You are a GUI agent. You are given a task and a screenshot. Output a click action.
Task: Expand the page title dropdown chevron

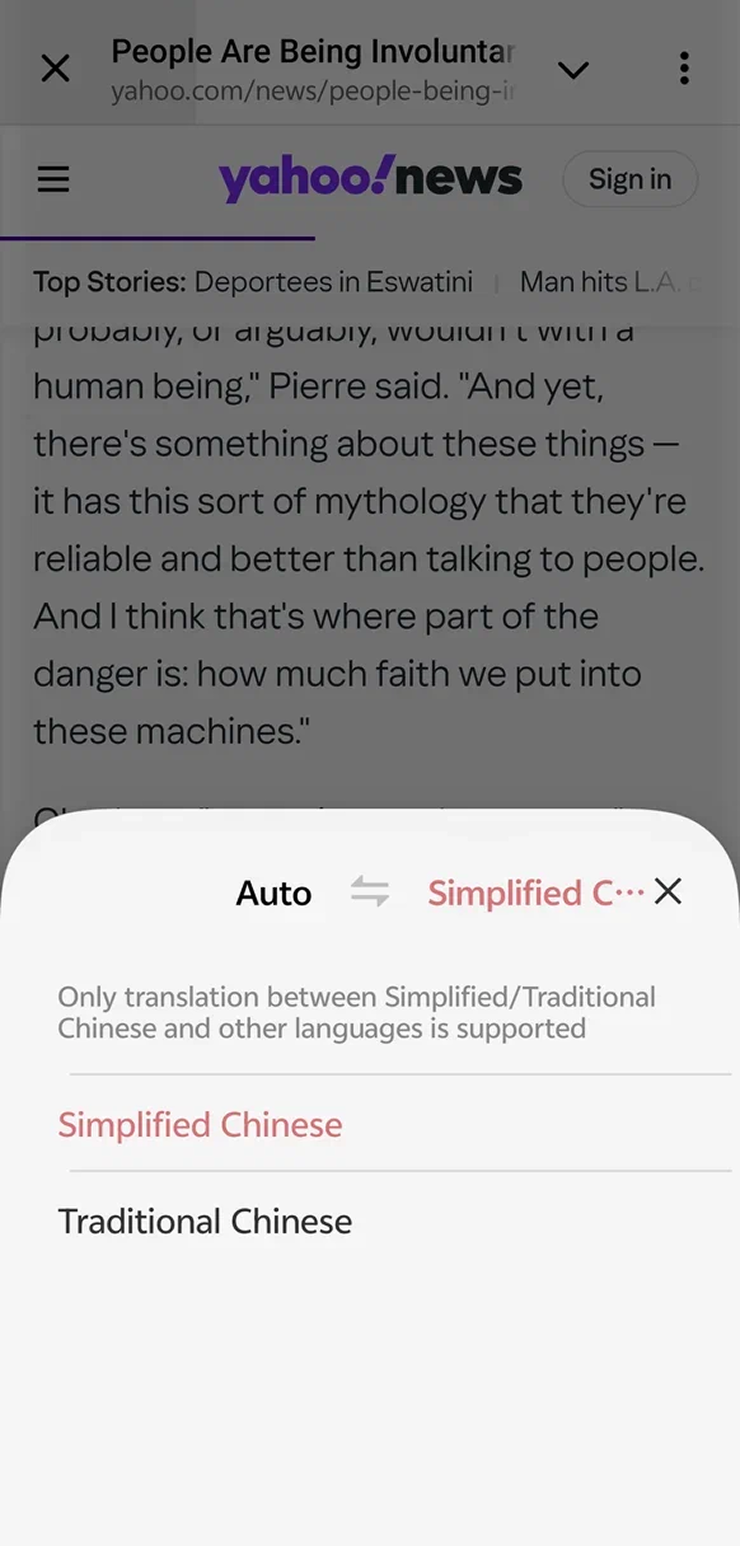click(573, 70)
